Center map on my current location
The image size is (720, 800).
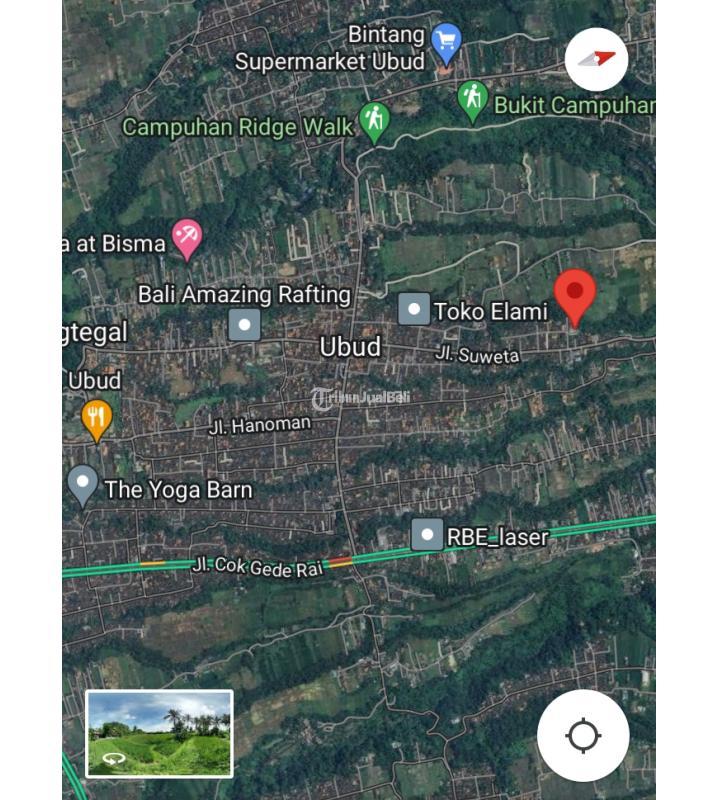583,736
